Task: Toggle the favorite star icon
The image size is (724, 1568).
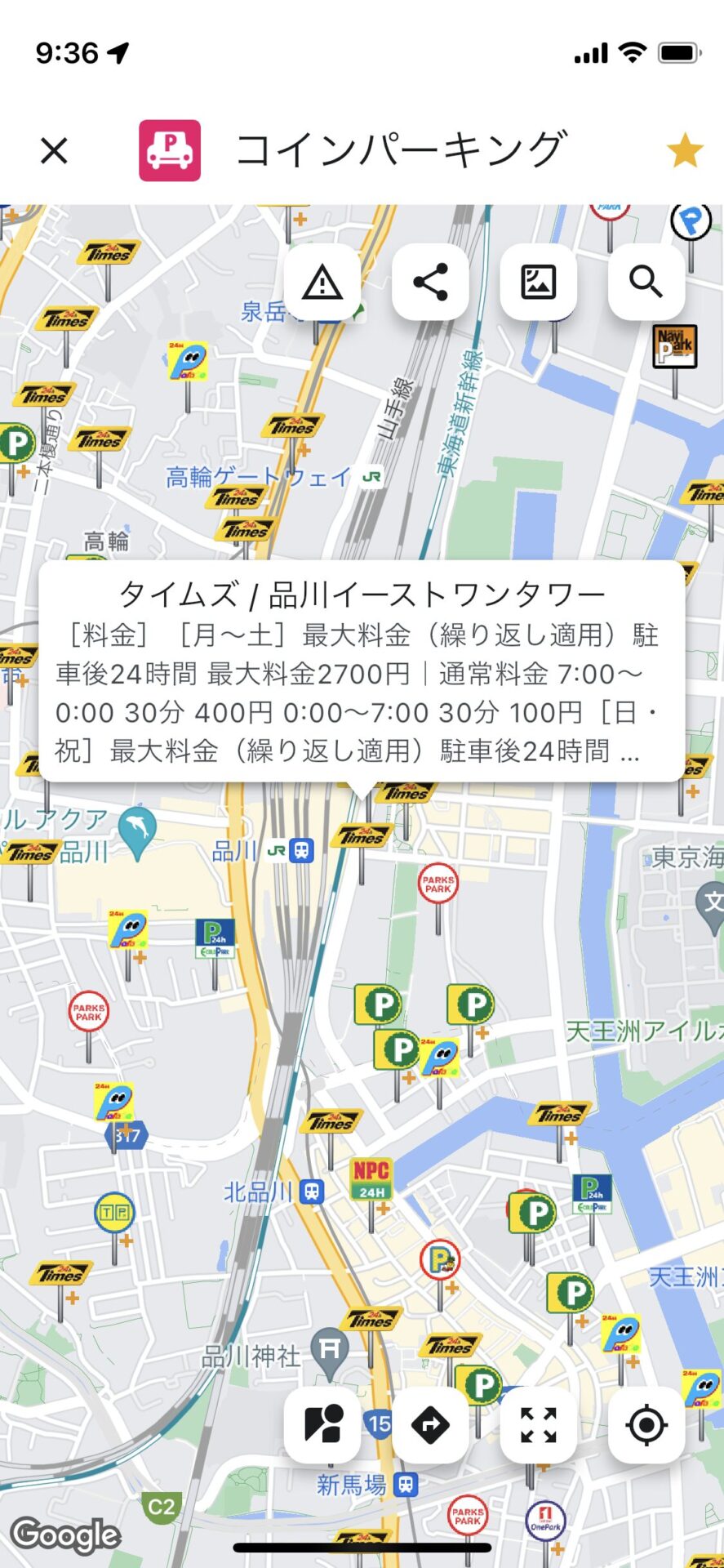Action: point(684,151)
